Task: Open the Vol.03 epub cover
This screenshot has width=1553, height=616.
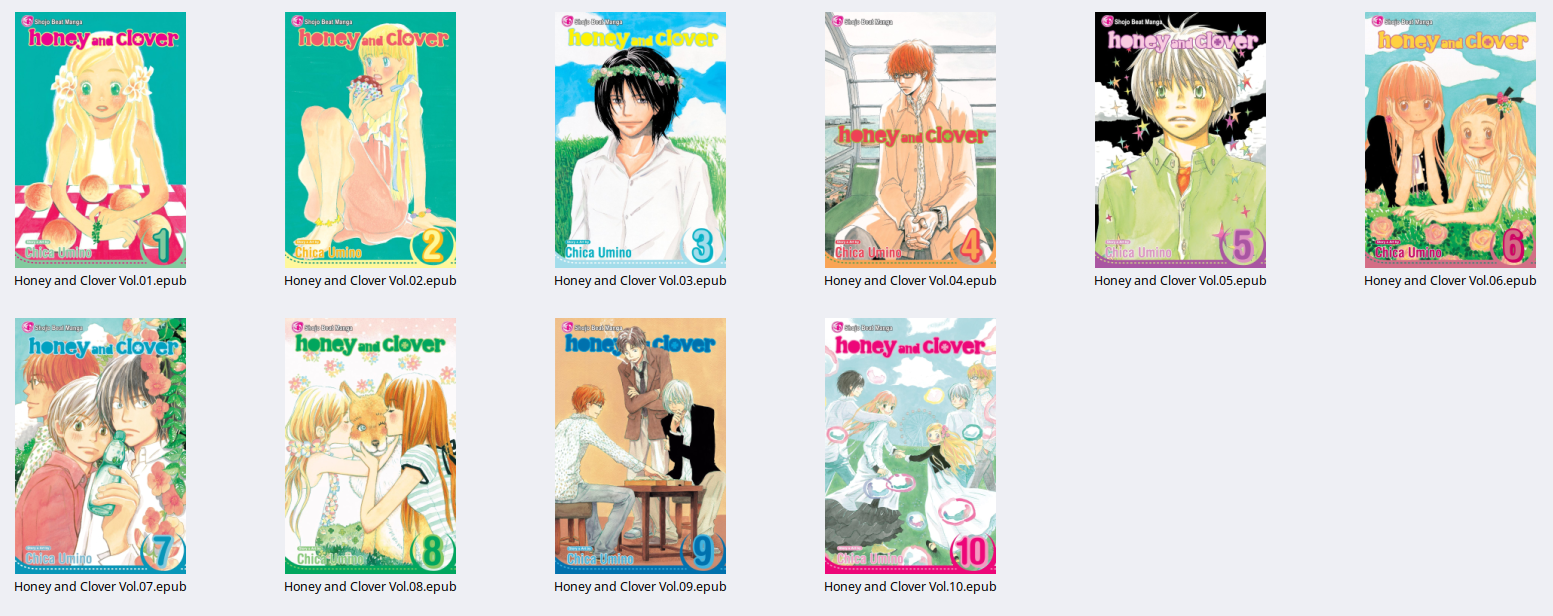Action: 640,140
